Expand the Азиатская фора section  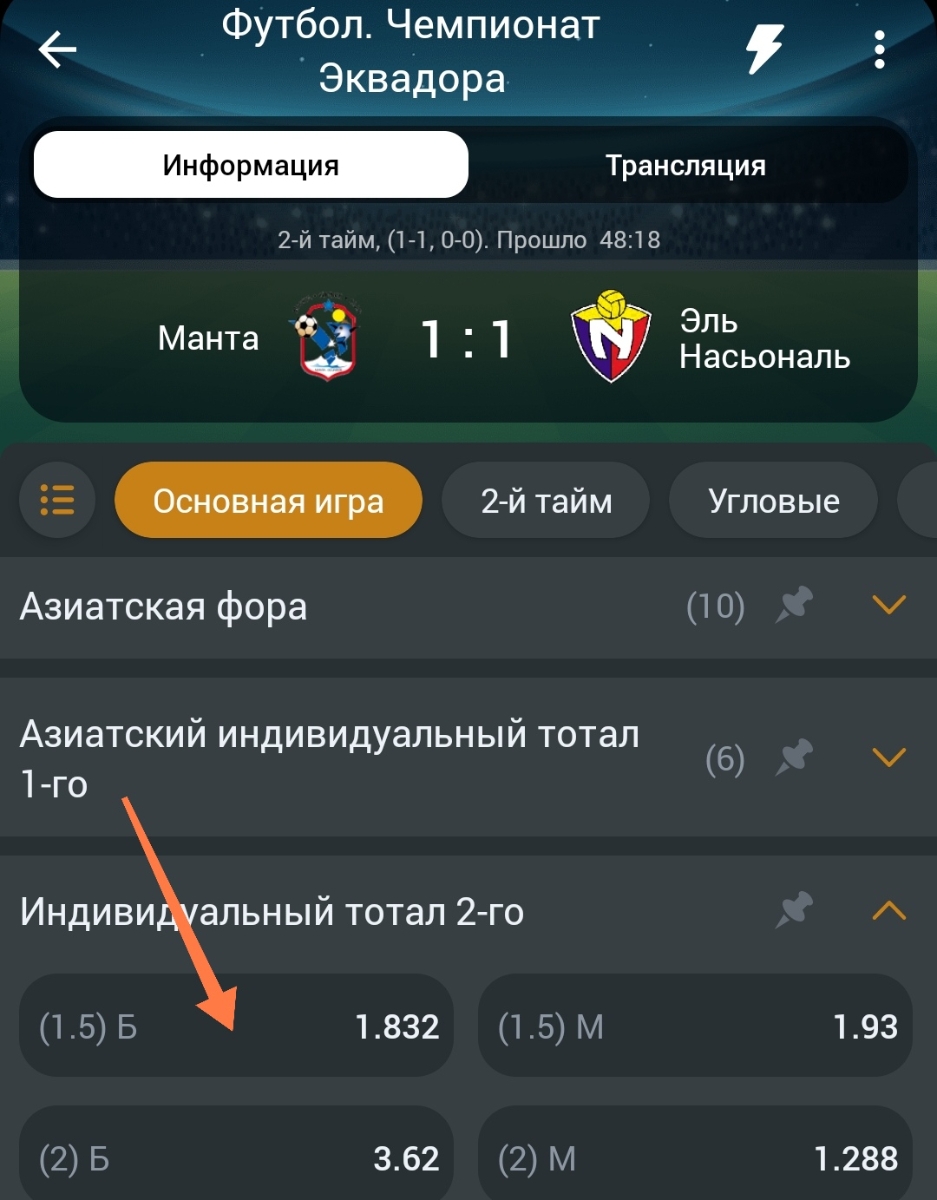click(888, 606)
